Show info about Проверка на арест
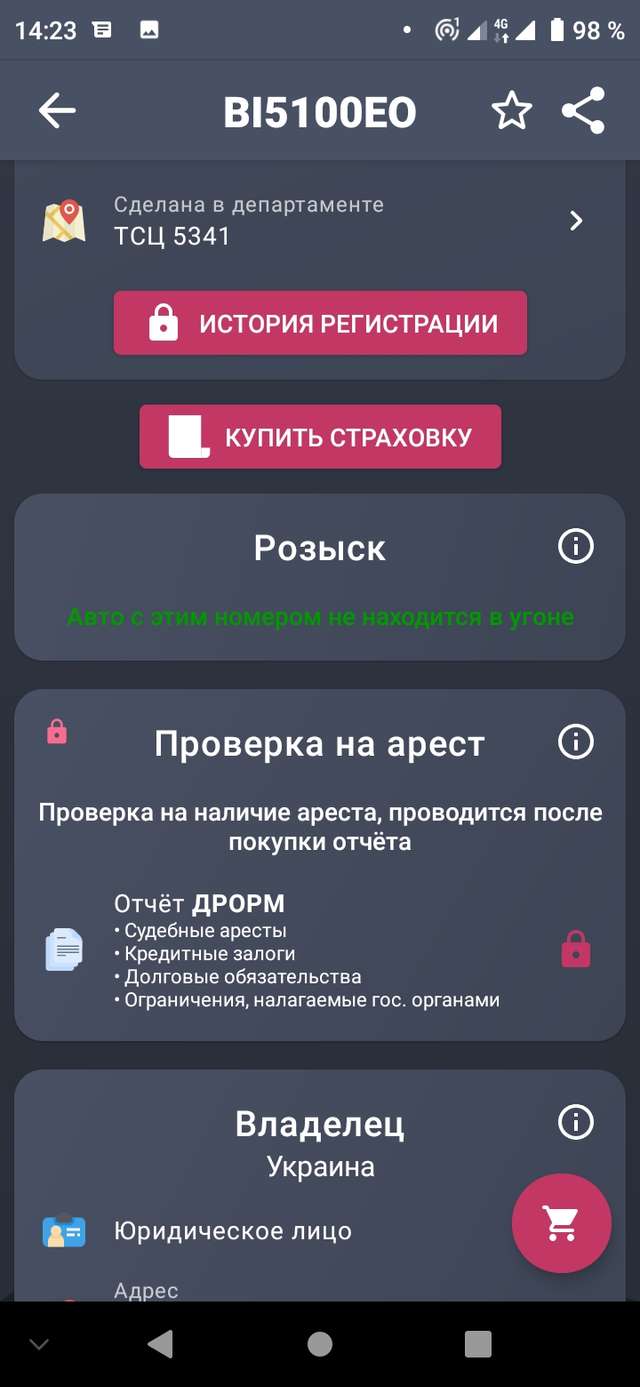This screenshot has height=1387, width=640. (x=575, y=742)
